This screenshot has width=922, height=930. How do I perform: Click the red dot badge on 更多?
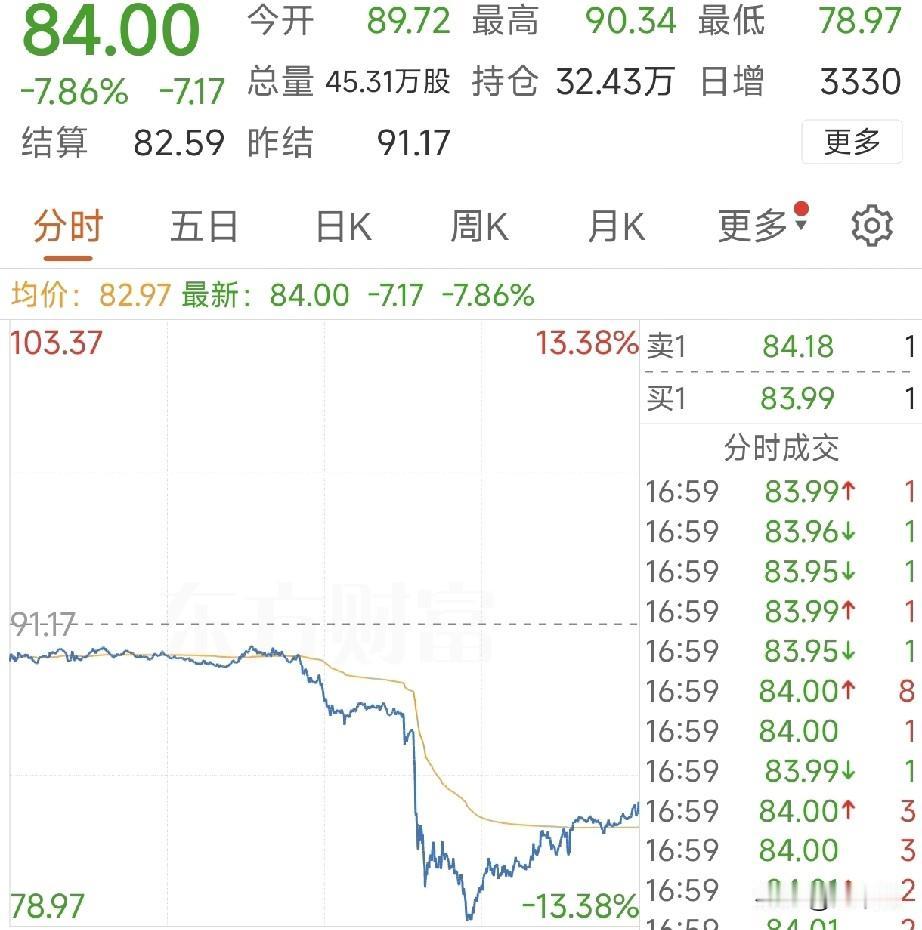point(800,210)
